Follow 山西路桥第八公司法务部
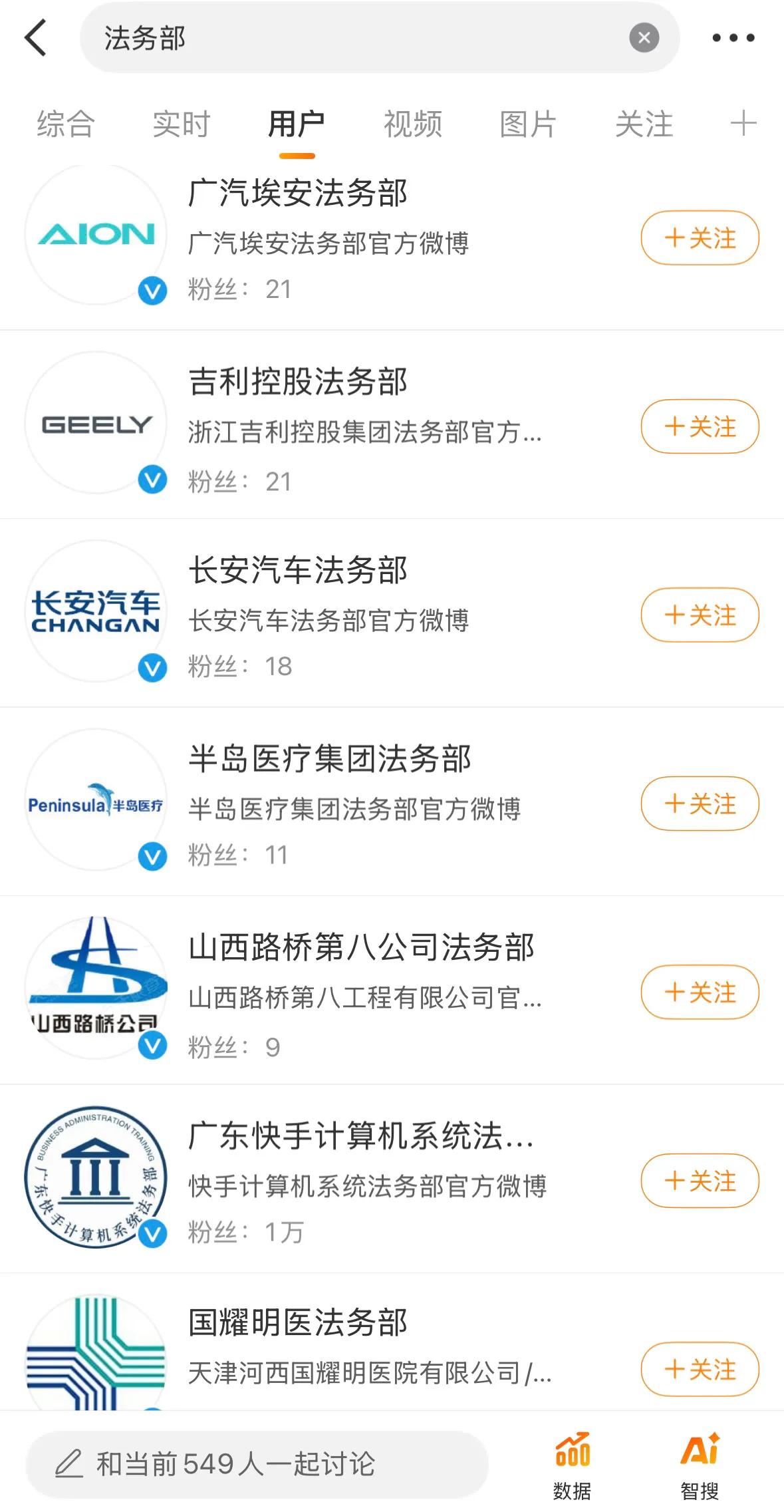784x1512 pixels. point(700,992)
